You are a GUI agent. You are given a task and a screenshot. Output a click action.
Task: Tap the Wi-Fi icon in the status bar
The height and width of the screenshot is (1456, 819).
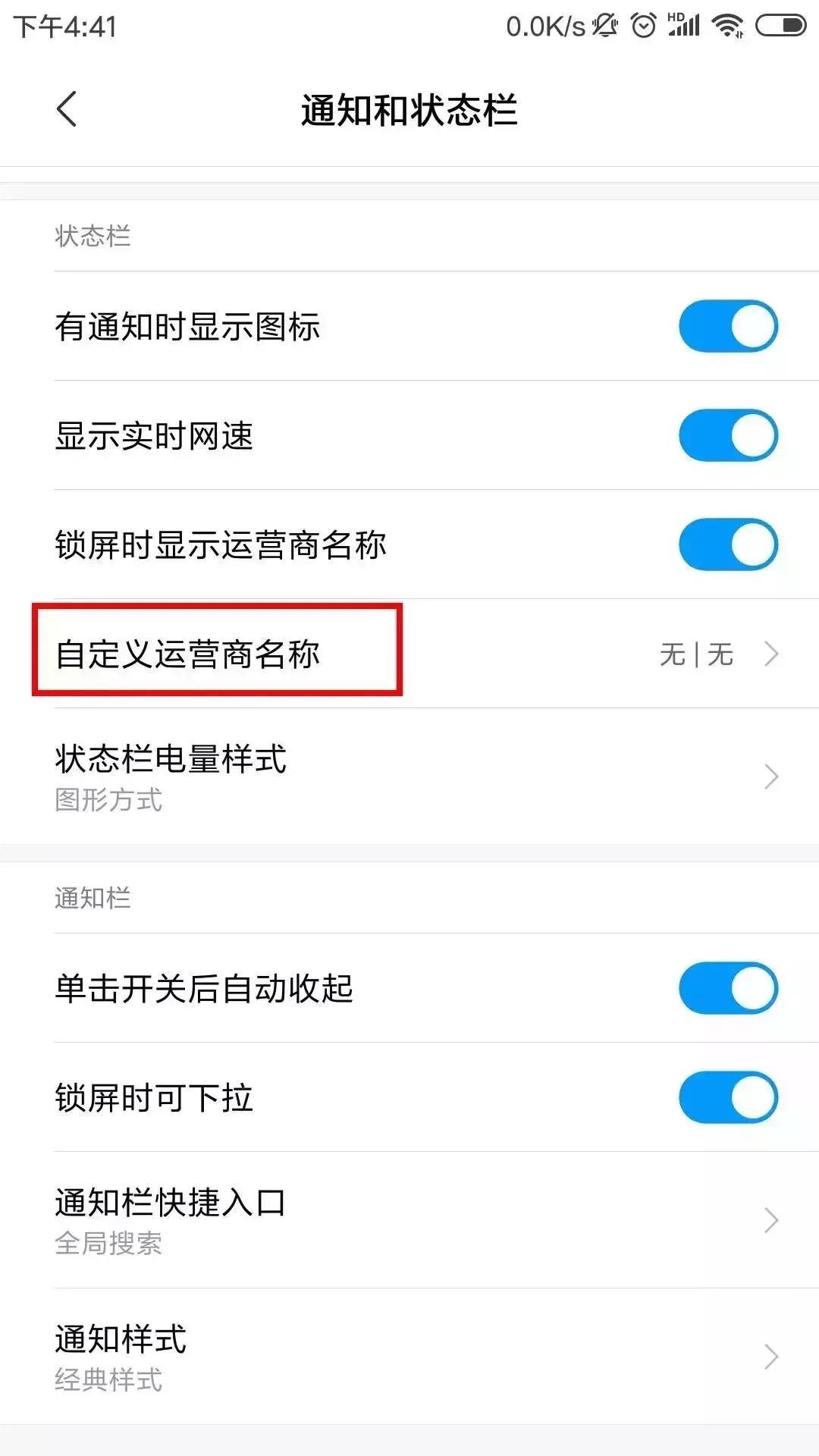(x=726, y=24)
